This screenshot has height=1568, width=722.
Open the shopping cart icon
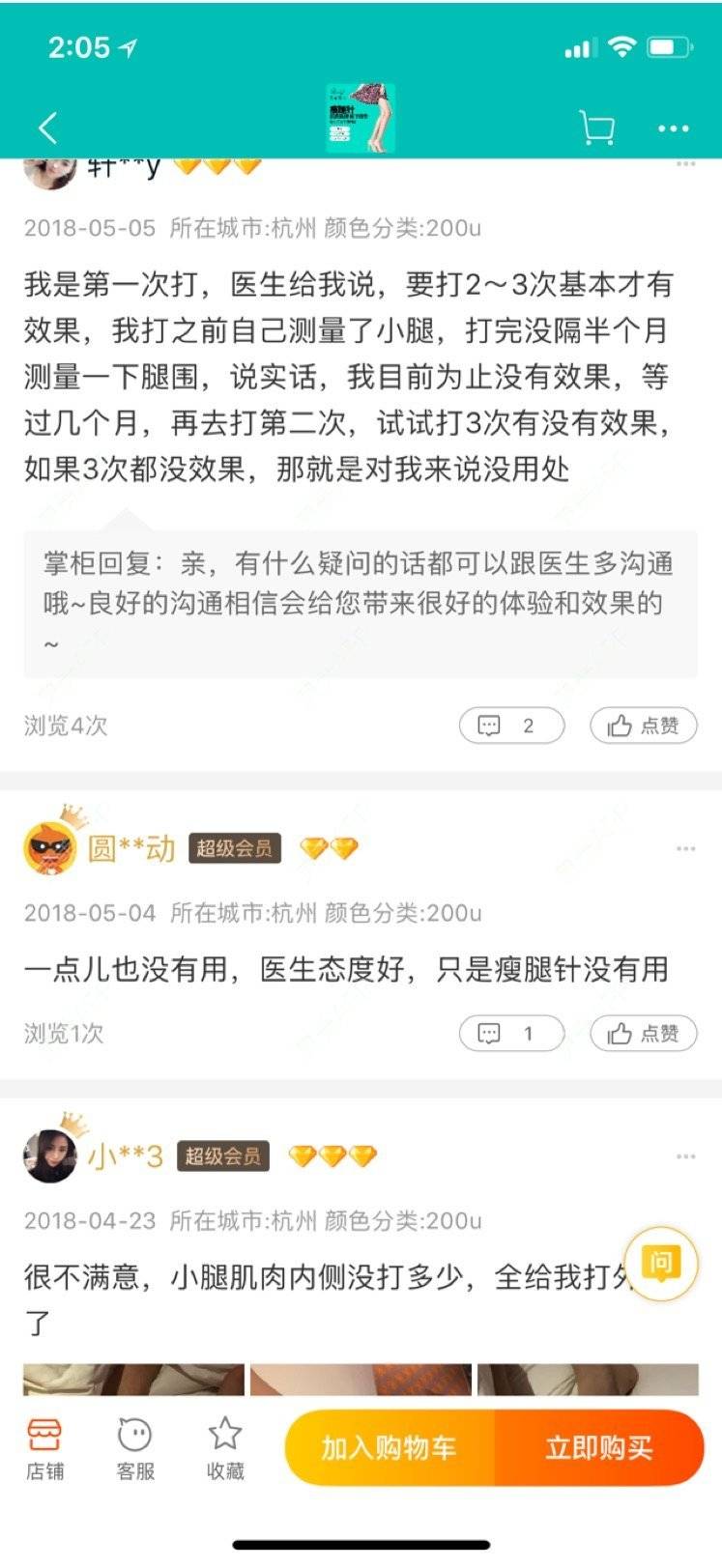tap(596, 128)
